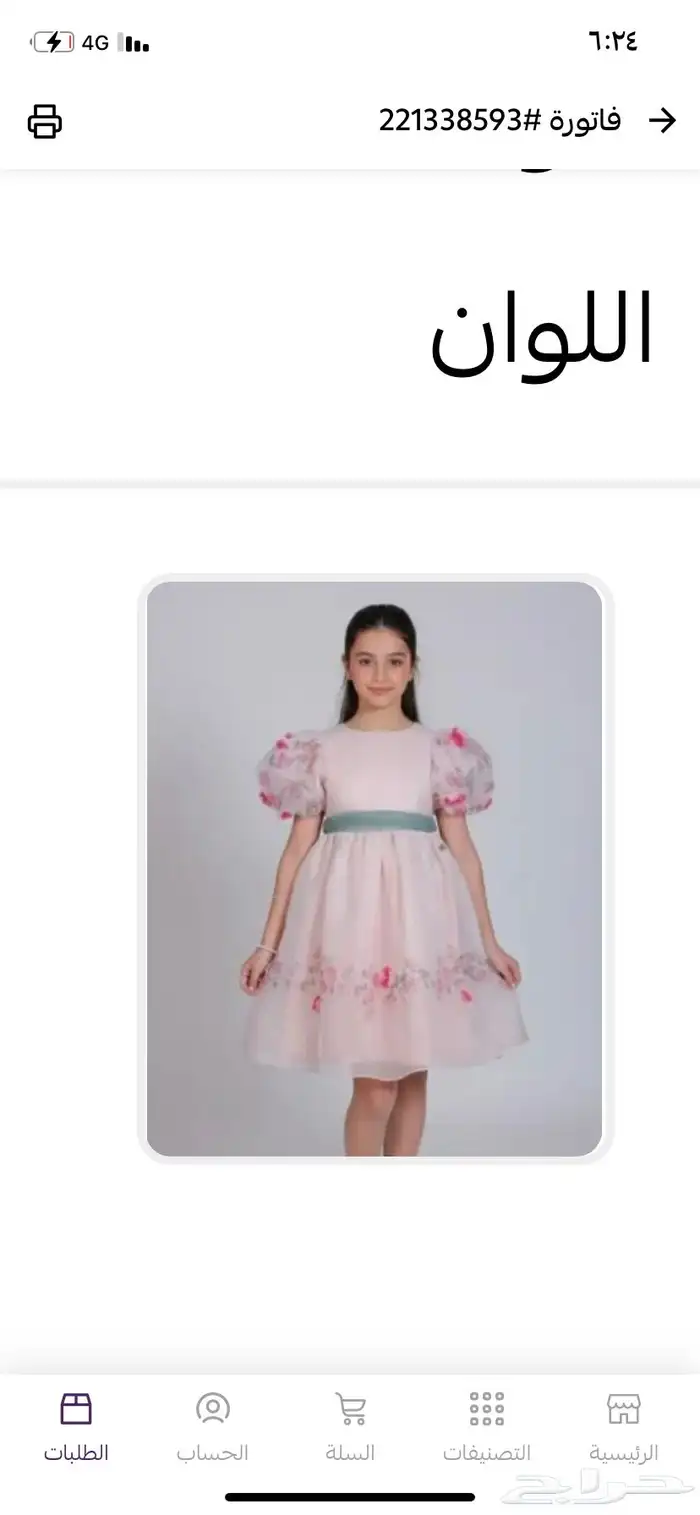Switch to the التصنيفات categories tab

pyautogui.click(x=487, y=1426)
